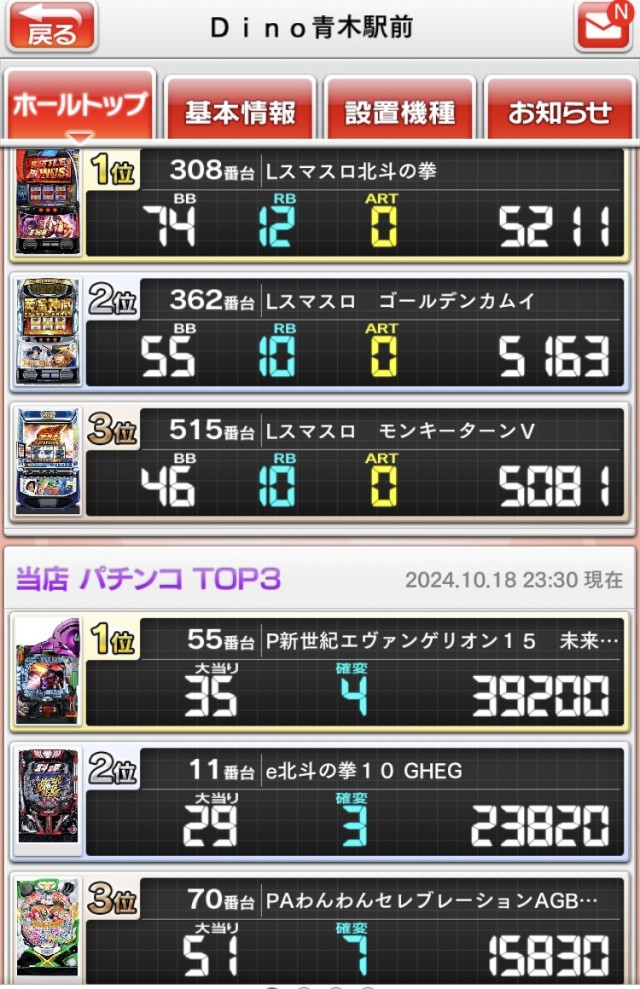This screenshot has height=989, width=640.
Task: Open machine 362 ゴールデンカムイ details
Action: [320, 333]
